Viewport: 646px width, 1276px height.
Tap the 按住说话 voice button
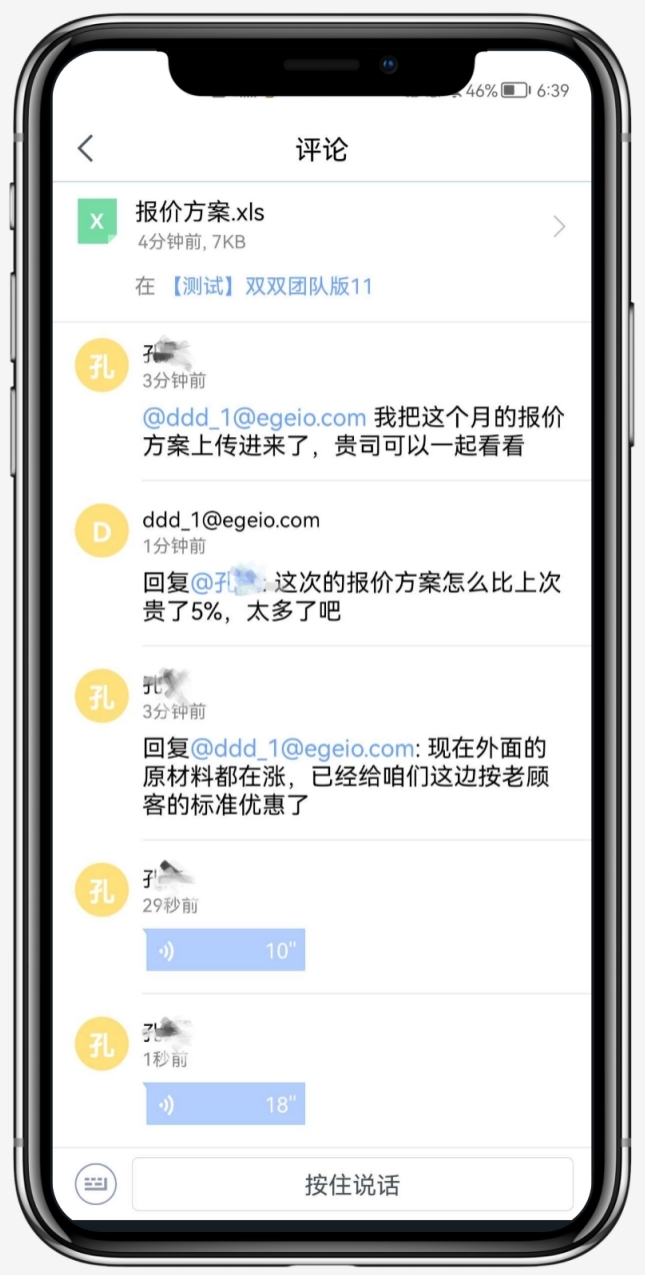[352, 1185]
